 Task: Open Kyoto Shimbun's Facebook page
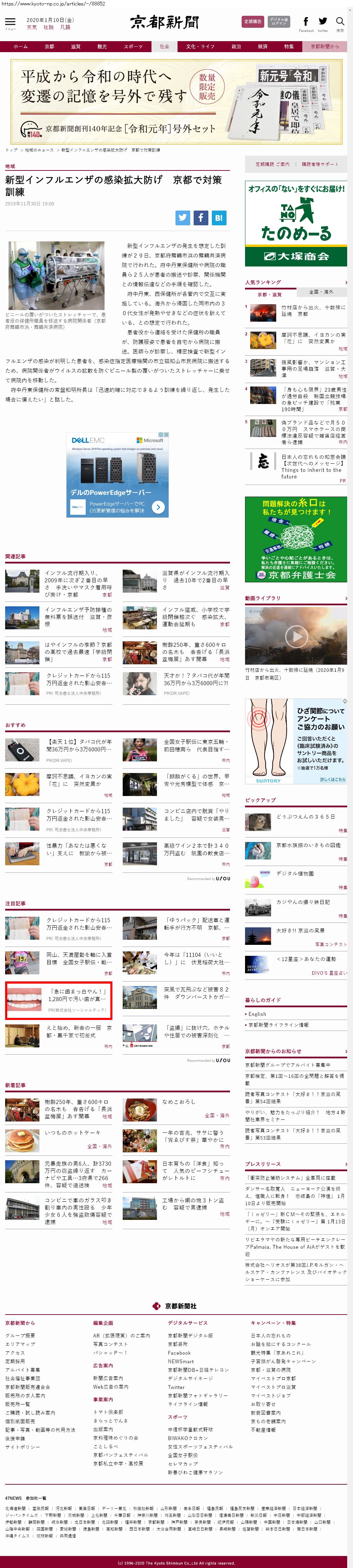(x=305, y=23)
